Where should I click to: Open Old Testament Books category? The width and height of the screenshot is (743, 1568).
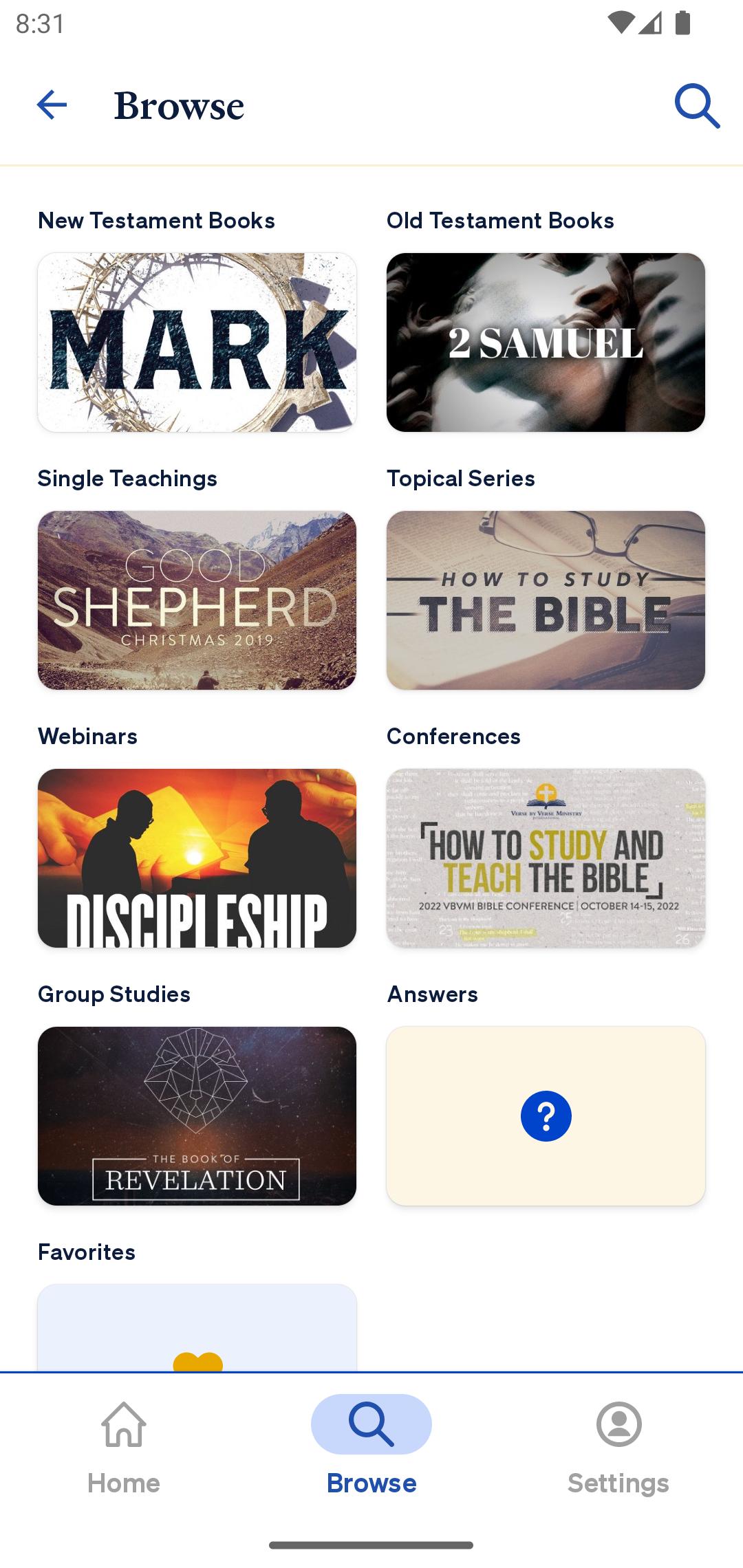click(546, 342)
